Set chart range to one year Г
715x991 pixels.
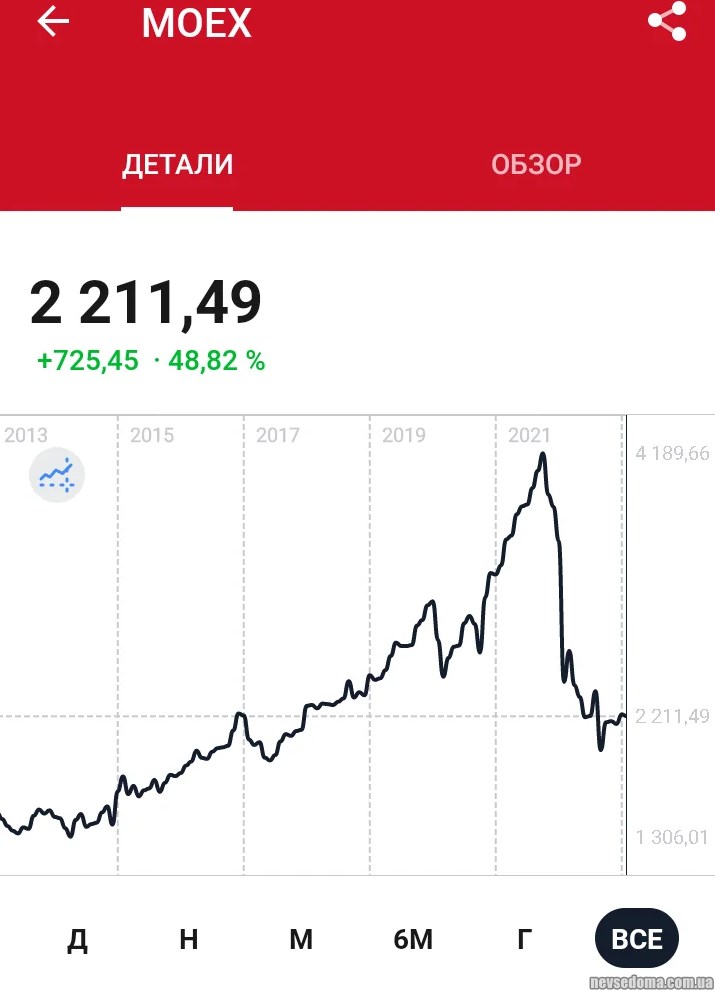[x=524, y=939]
